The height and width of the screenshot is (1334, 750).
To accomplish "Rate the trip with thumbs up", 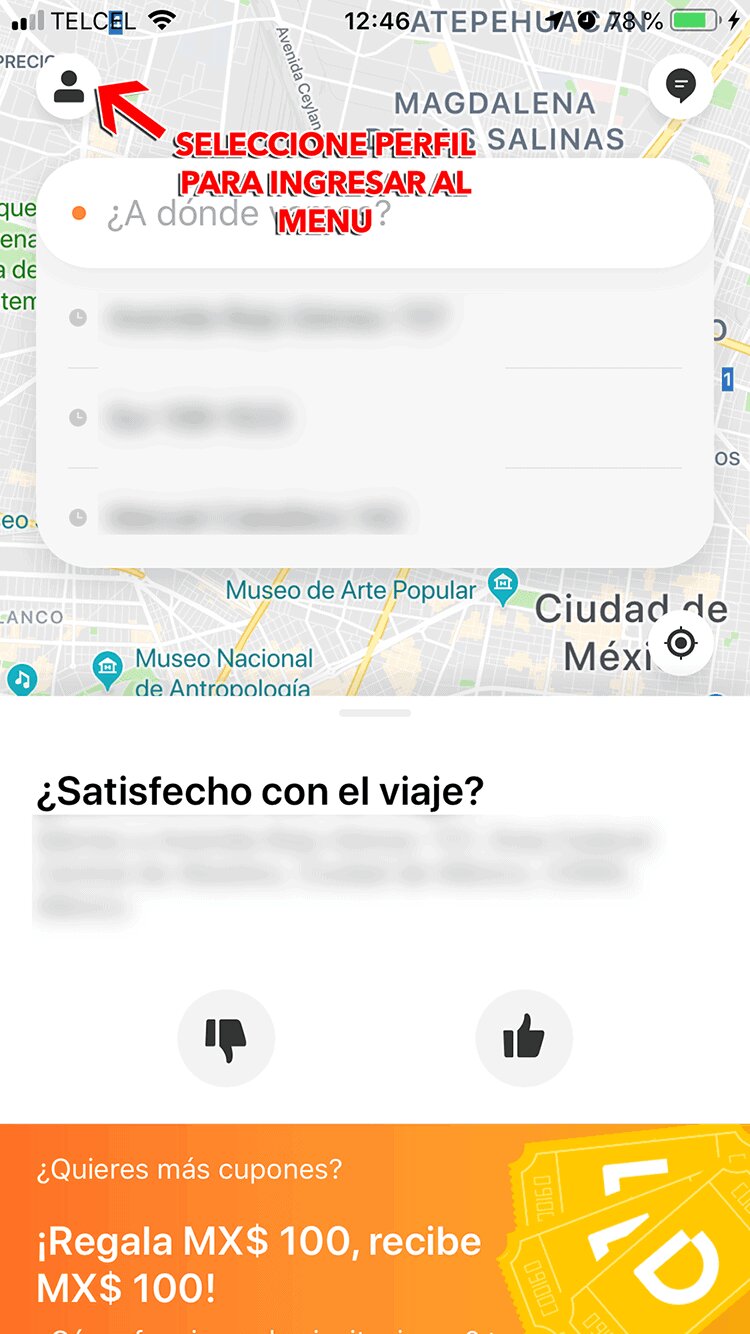I will pos(524,1039).
